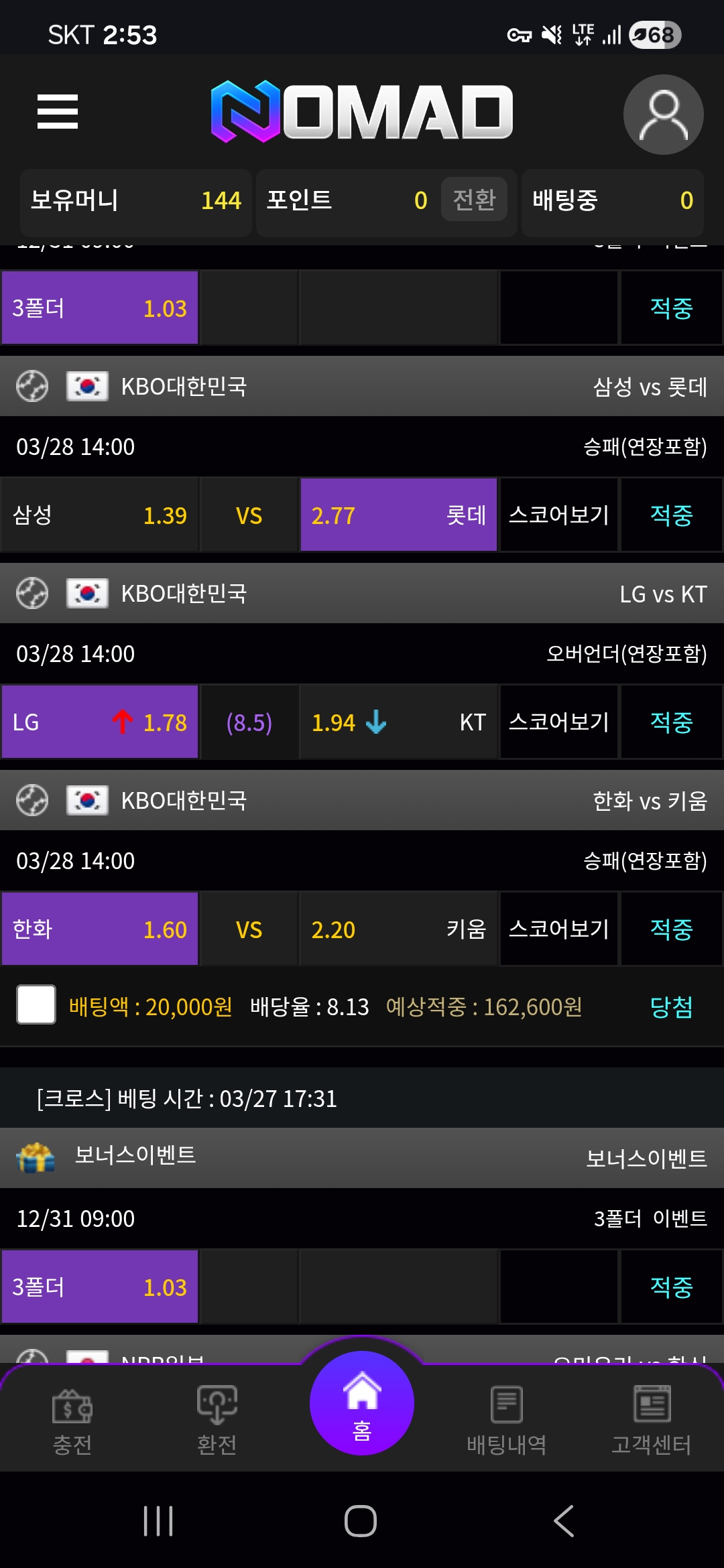The height and width of the screenshot is (1568, 724).
Task: Check the bet slip checkbox beside 배팅액
Action: click(x=36, y=1004)
